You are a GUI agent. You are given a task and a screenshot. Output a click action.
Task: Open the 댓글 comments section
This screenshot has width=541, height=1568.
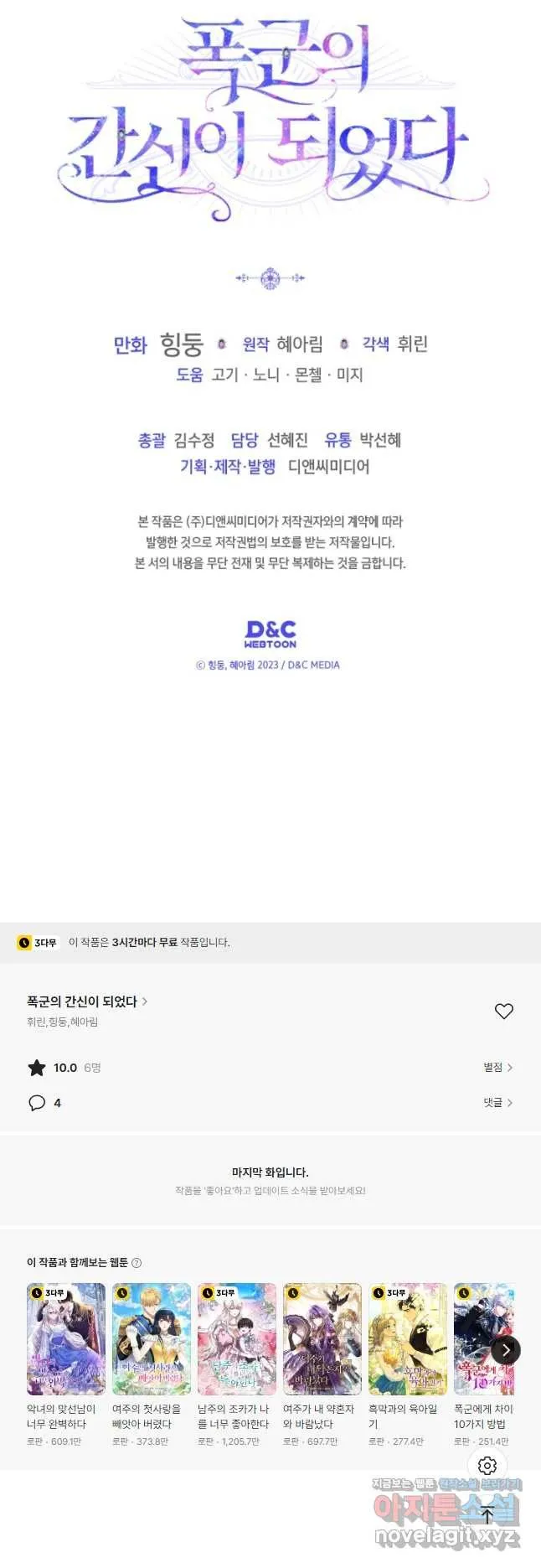[x=497, y=1102]
